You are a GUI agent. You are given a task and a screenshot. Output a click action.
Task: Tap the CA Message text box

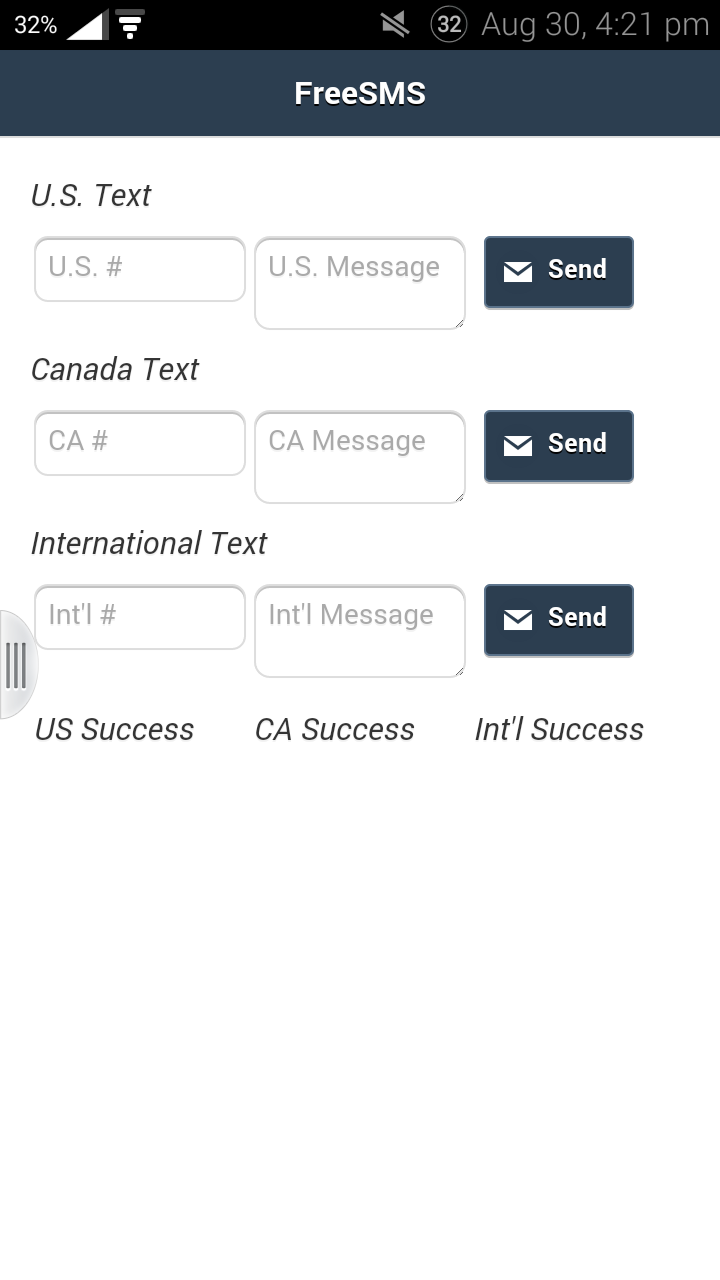click(360, 457)
